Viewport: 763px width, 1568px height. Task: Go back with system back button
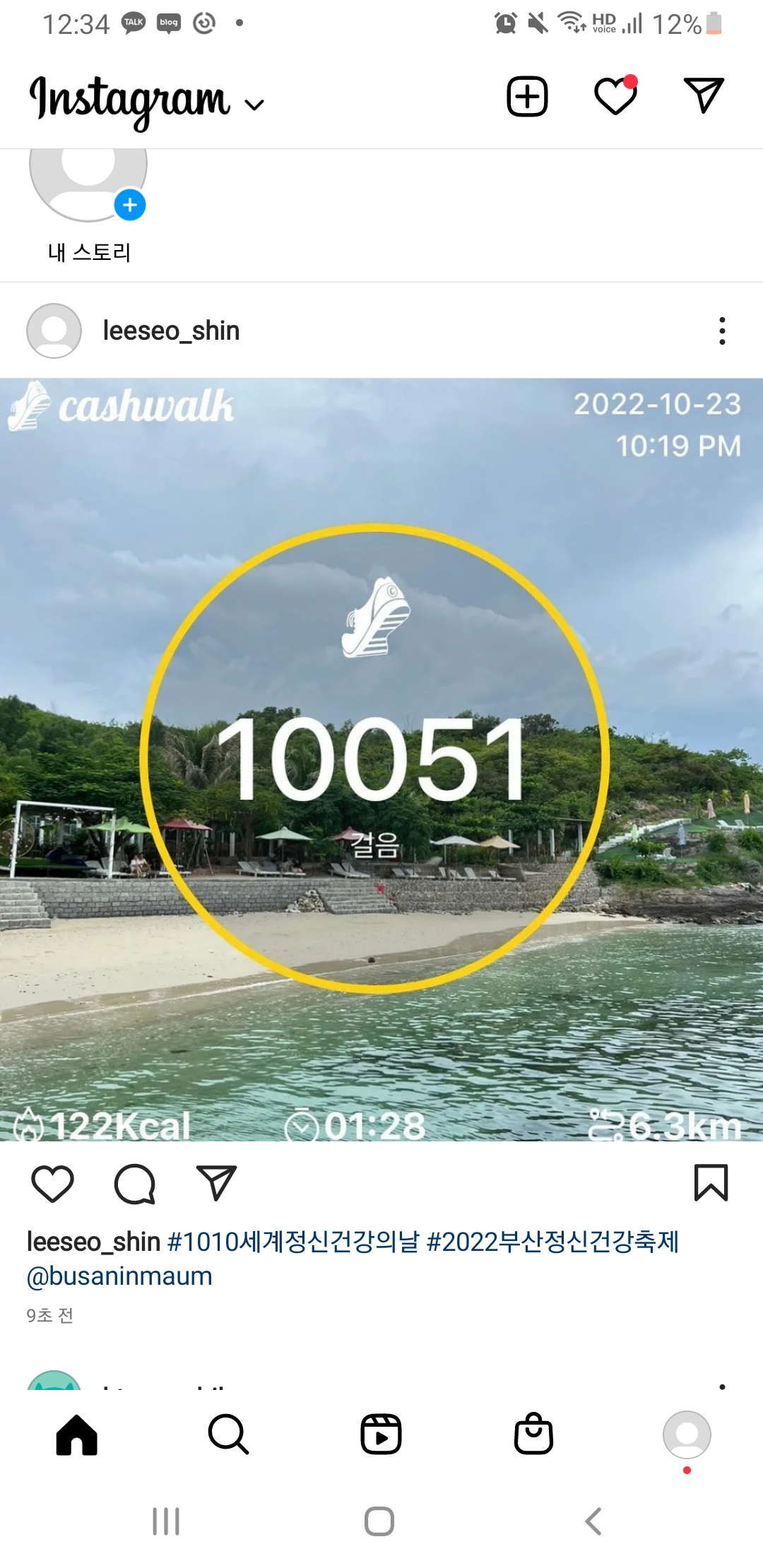point(593,1521)
